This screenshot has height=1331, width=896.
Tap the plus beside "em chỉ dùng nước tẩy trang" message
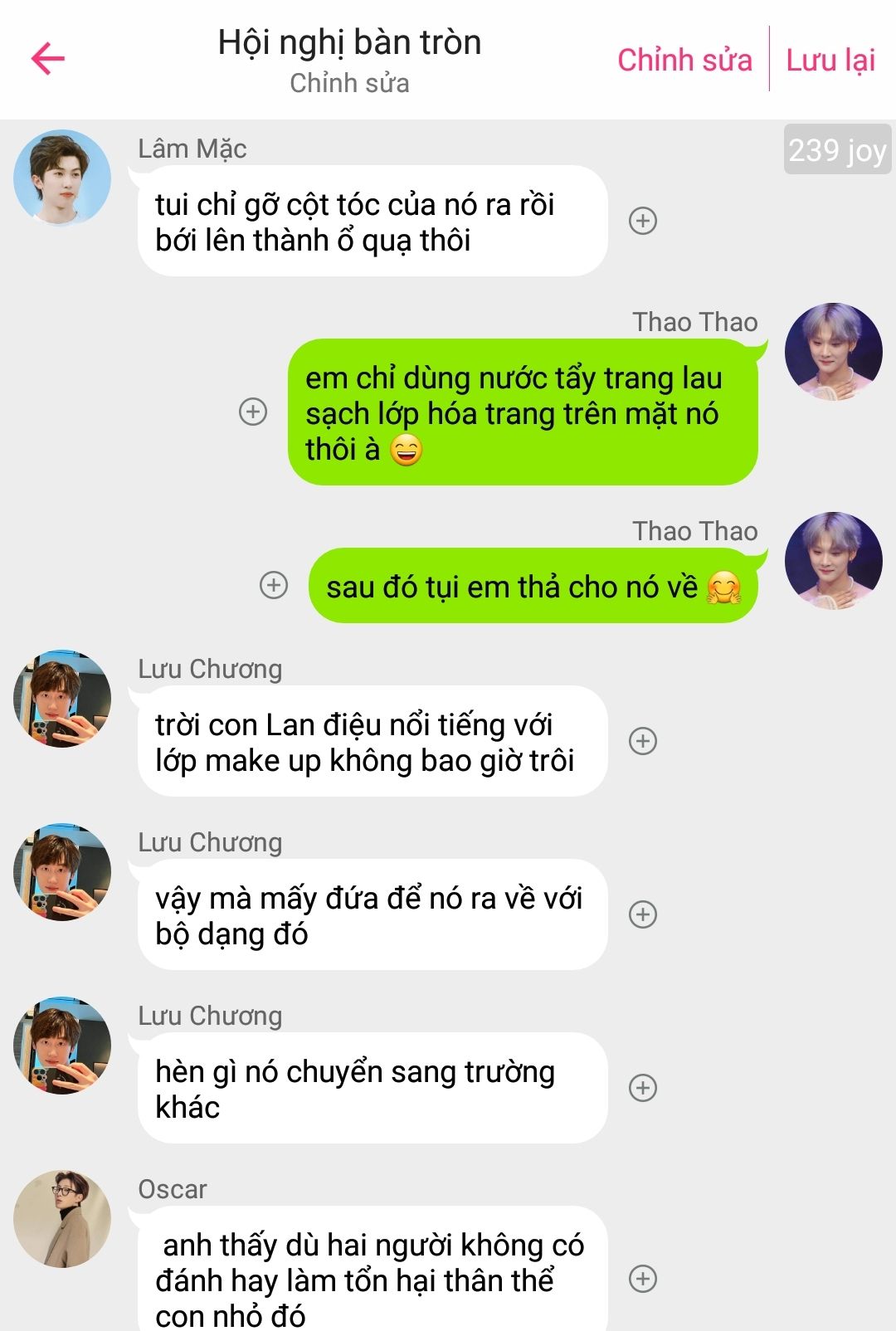coord(253,412)
